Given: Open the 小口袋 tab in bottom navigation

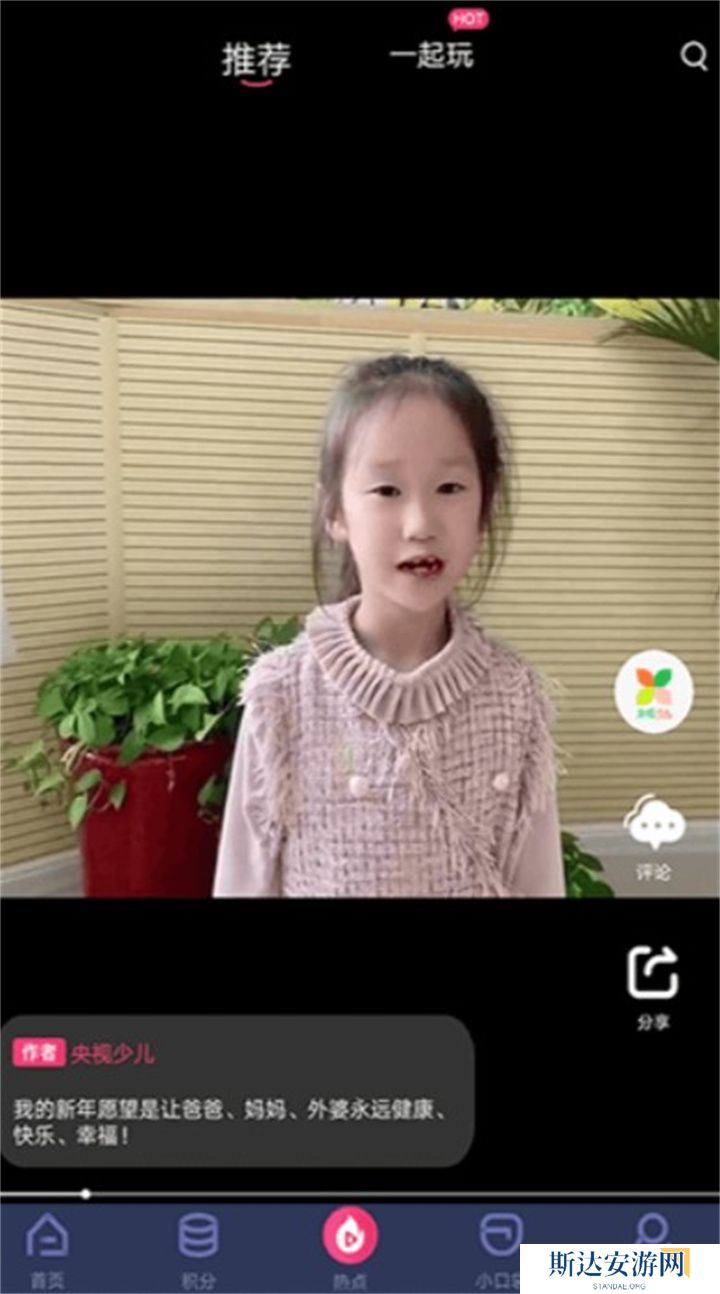Looking at the screenshot, I should [500, 1246].
